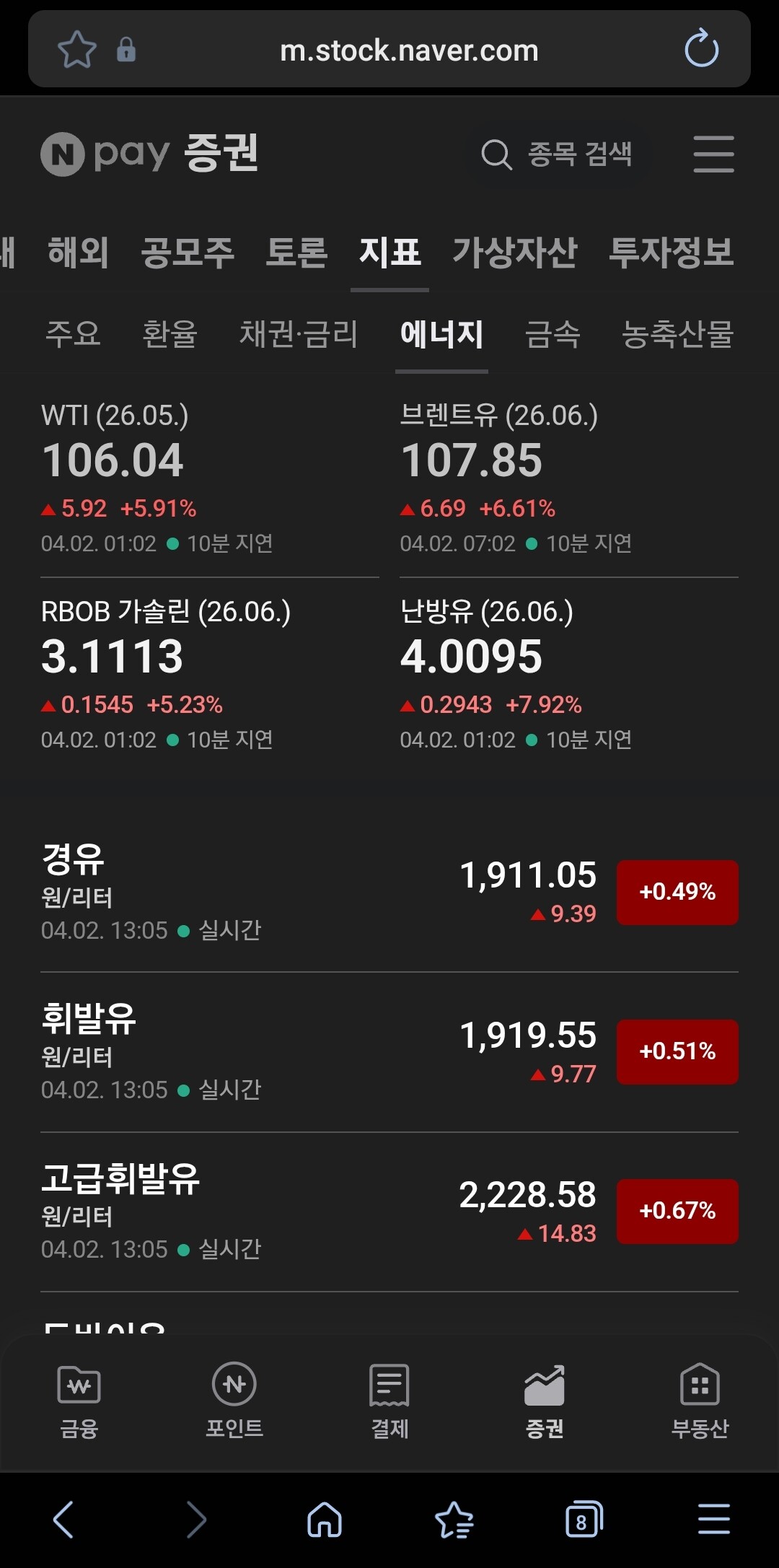View 브렌트유 (26.06.) details
Image resolution: width=779 pixels, height=1568 pixels.
[568, 476]
